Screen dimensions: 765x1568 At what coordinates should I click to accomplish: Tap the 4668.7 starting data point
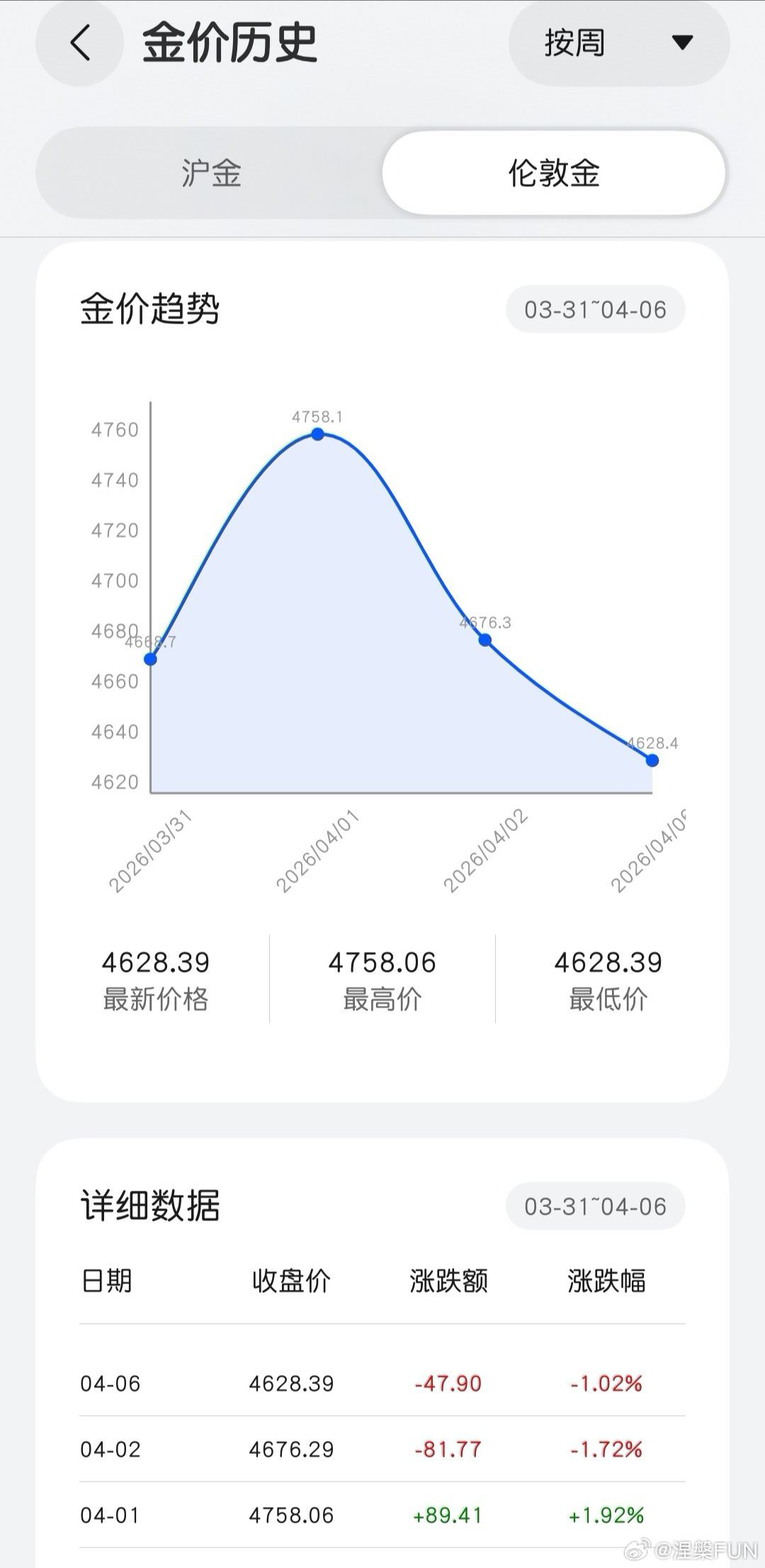tap(149, 658)
